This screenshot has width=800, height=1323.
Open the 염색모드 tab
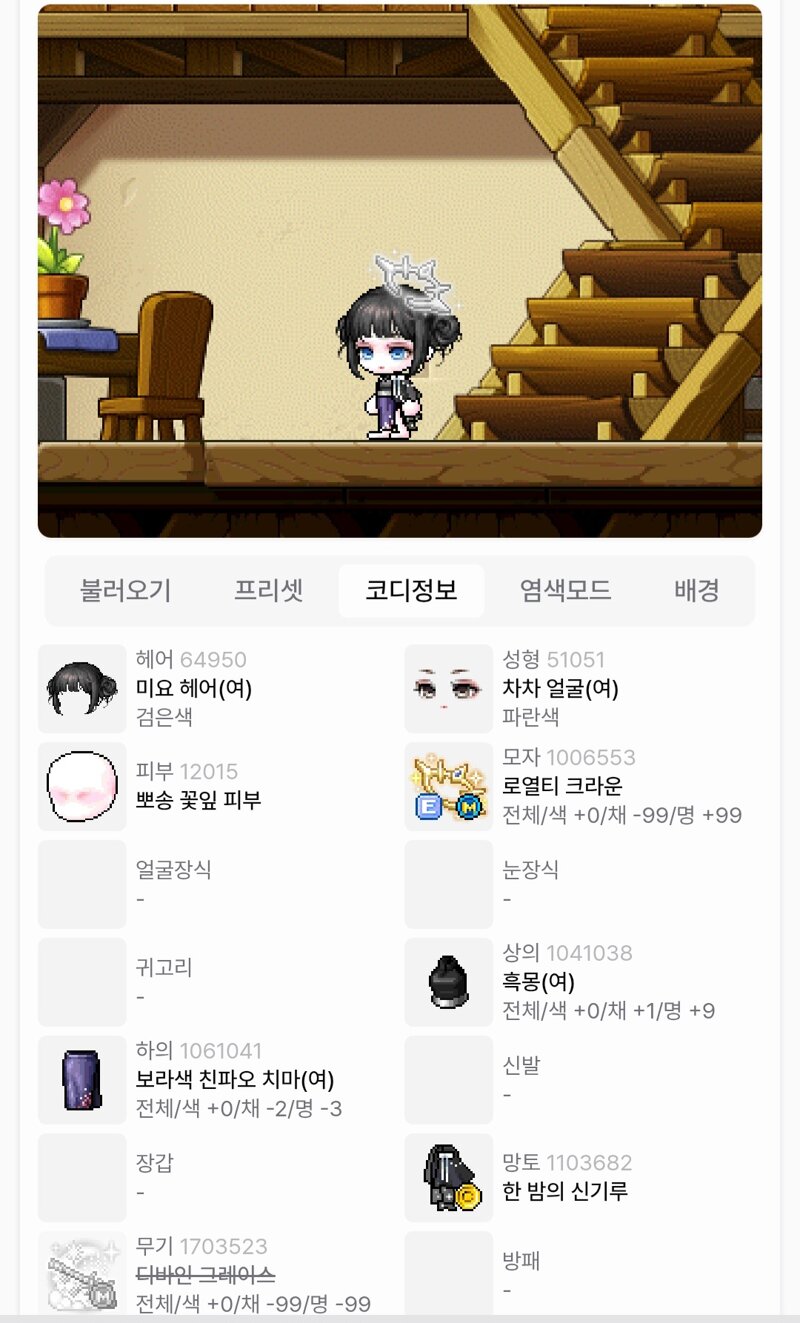(x=565, y=590)
